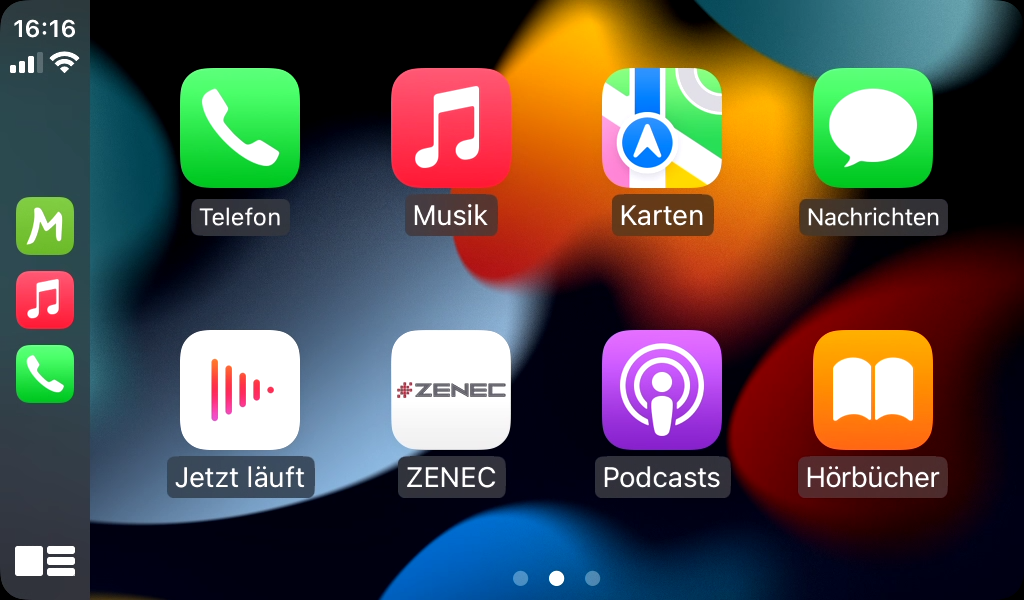Launch the ZENEC app
Image resolution: width=1024 pixels, height=600 pixels.
tap(451, 390)
